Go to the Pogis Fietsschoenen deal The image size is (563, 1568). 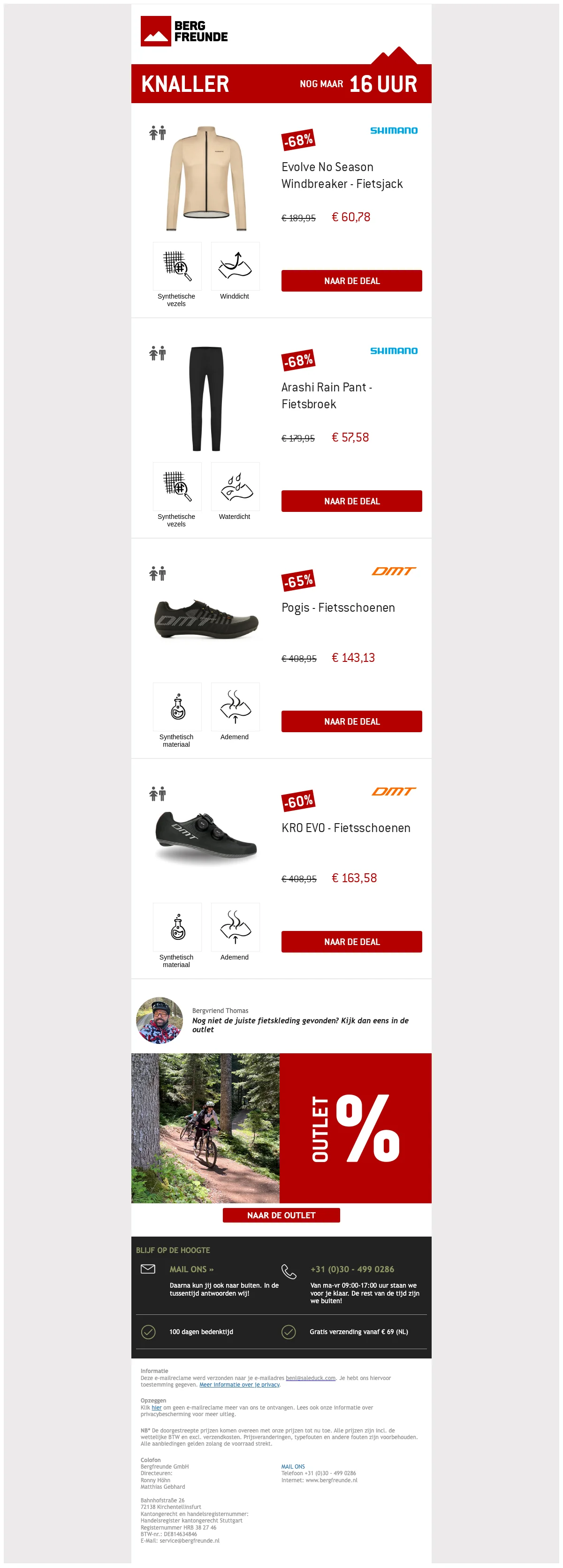(x=351, y=721)
